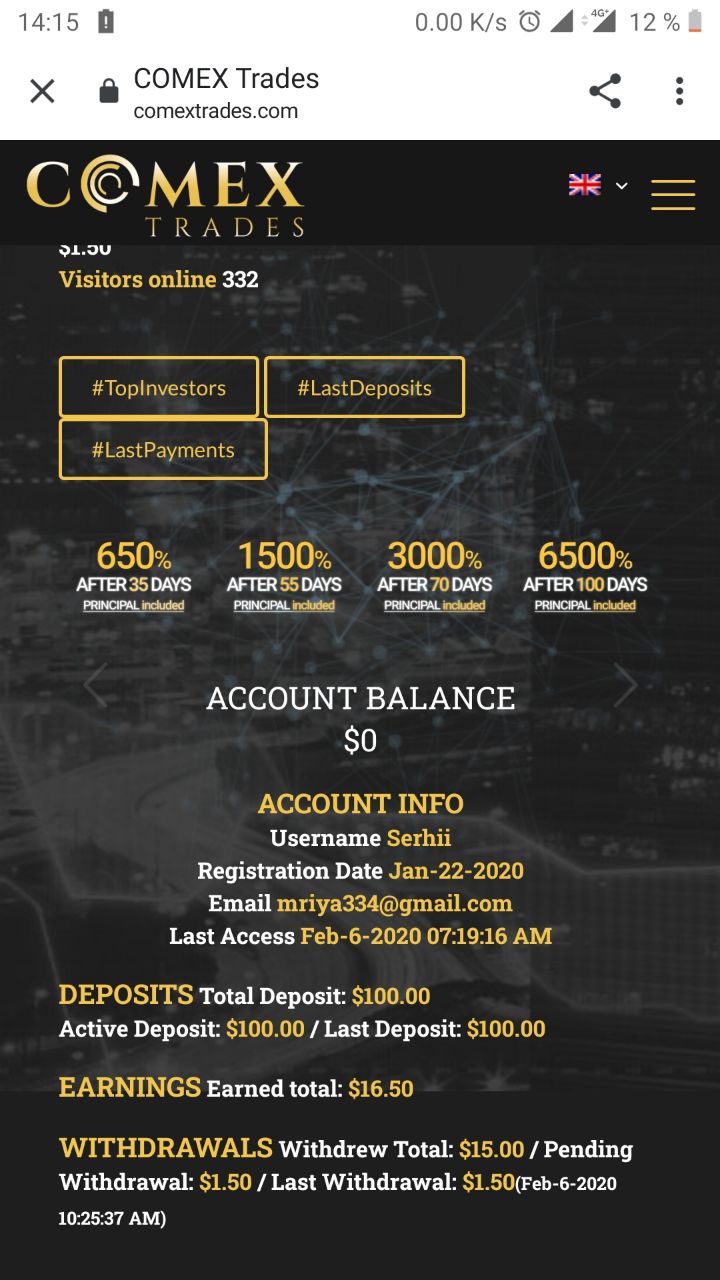Open the language selector dropdown
This screenshot has height=1280, width=720.
tap(598, 185)
